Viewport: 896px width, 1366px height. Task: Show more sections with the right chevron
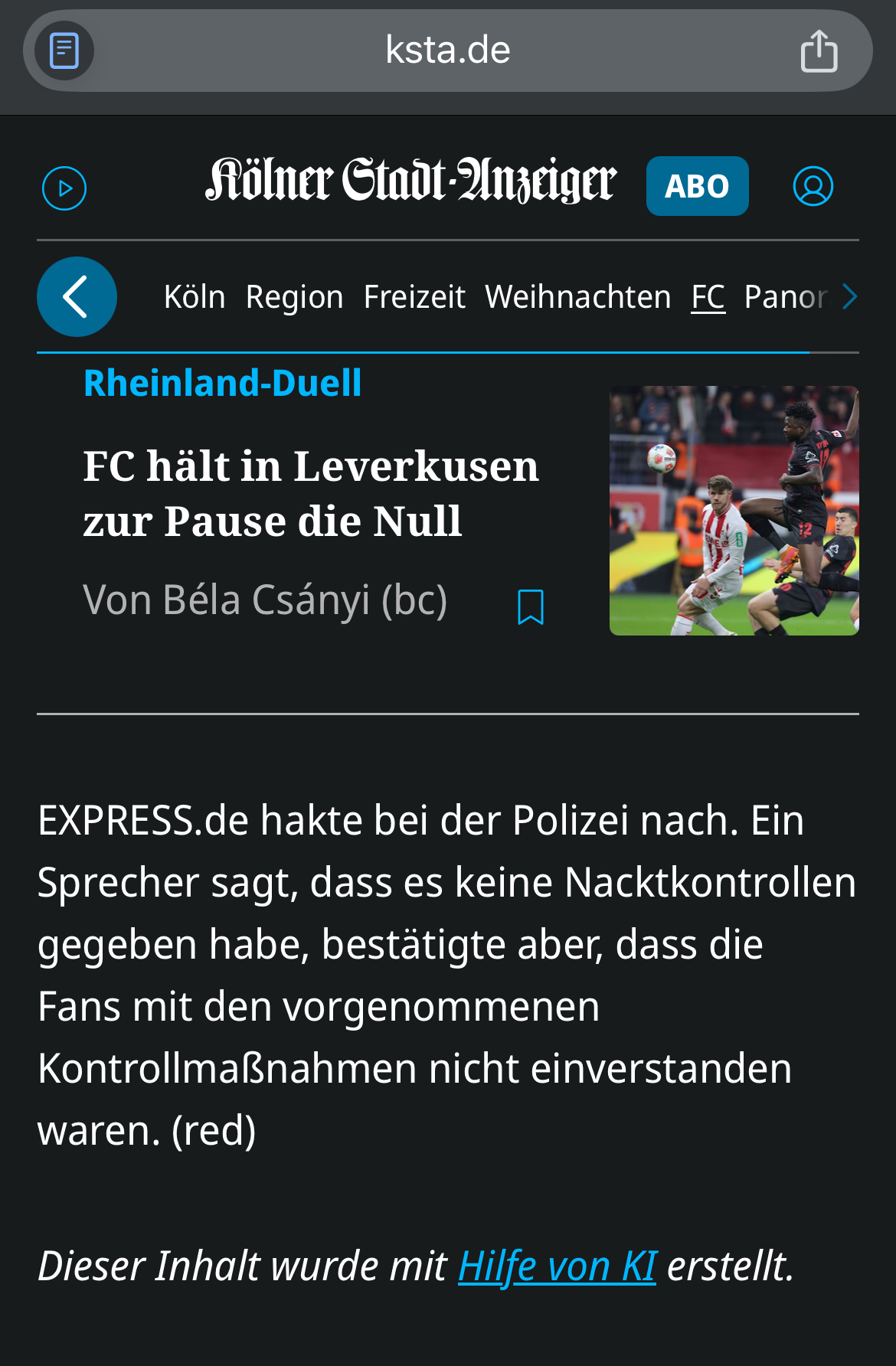(x=849, y=297)
